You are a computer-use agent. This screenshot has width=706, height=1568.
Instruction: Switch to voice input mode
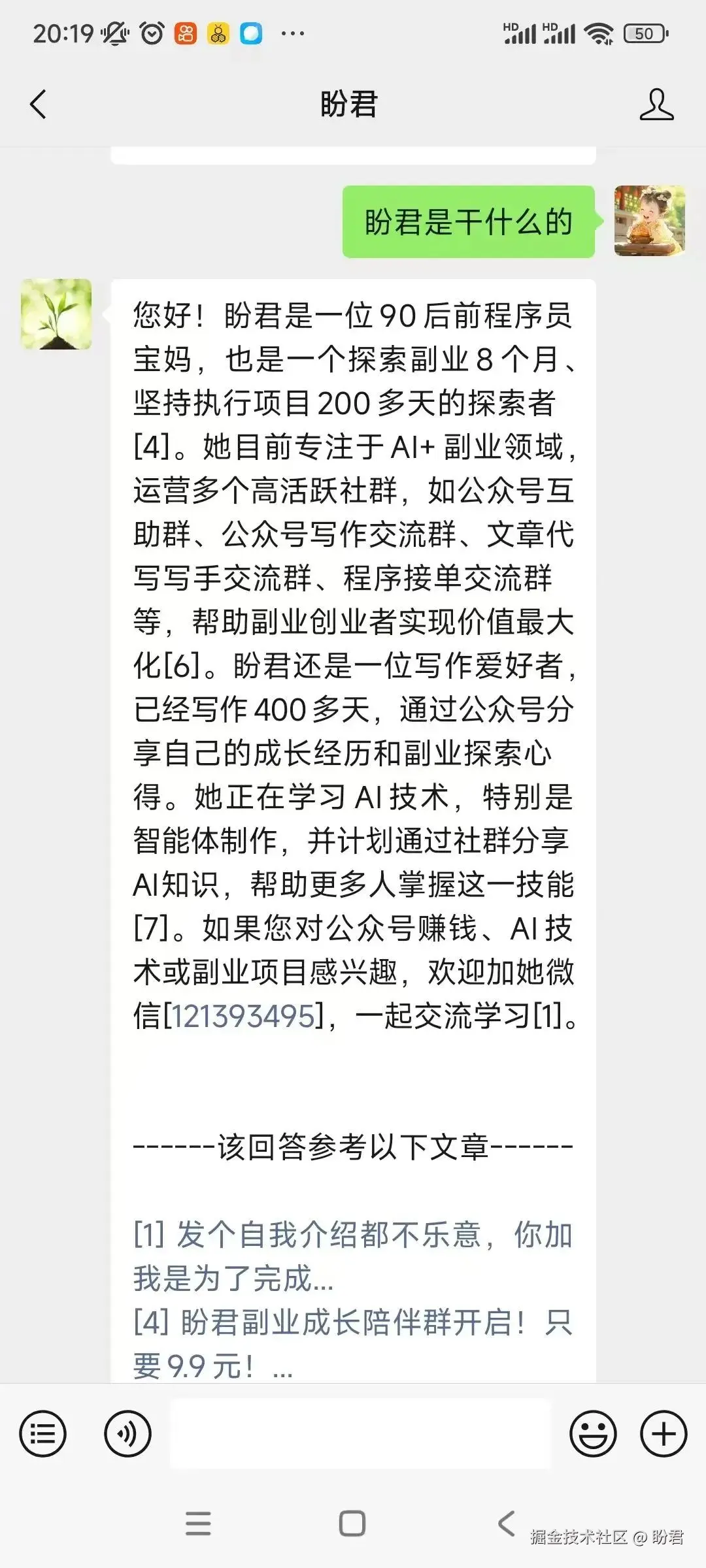[x=127, y=1434]
